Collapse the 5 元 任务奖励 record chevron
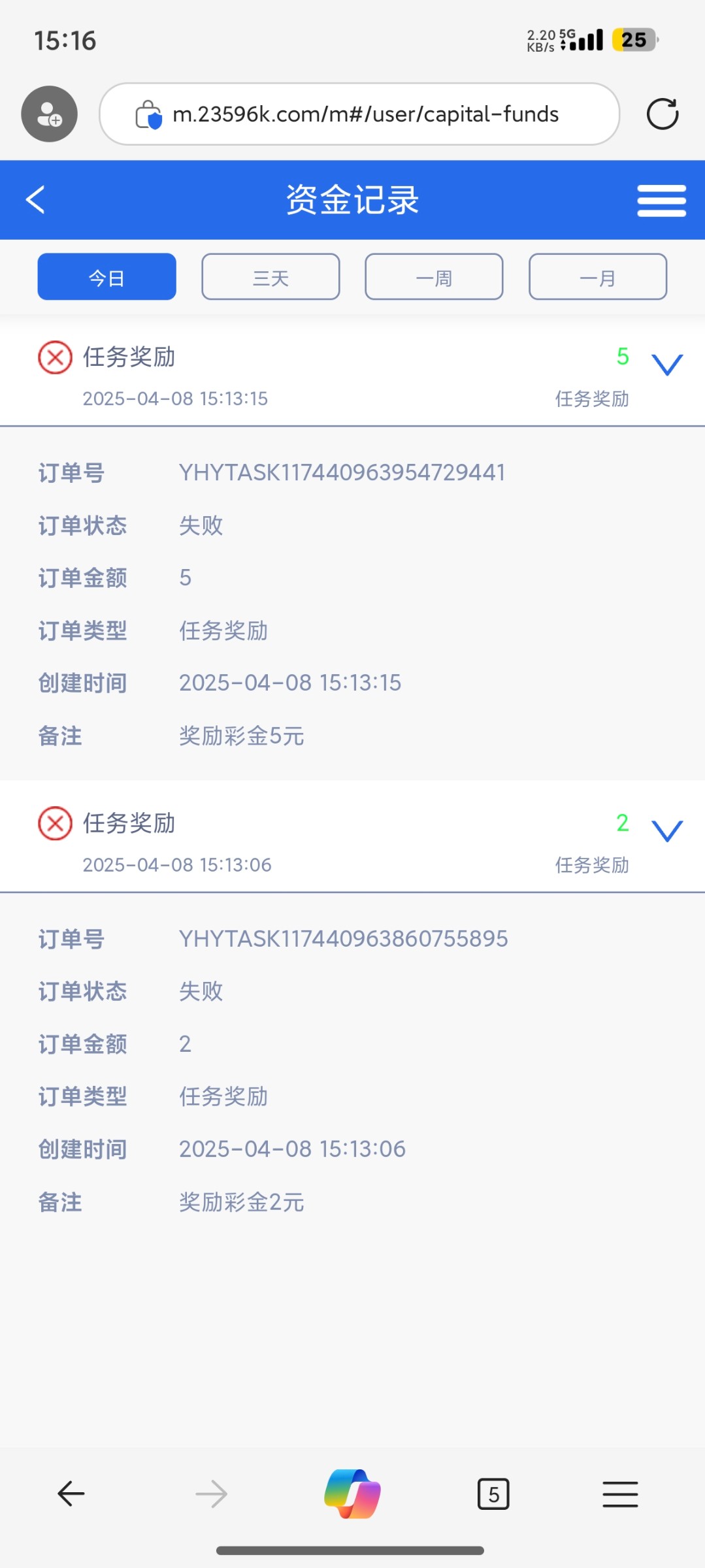The height and width of the screenshot is (1568, 705). (x=667, y=365)
